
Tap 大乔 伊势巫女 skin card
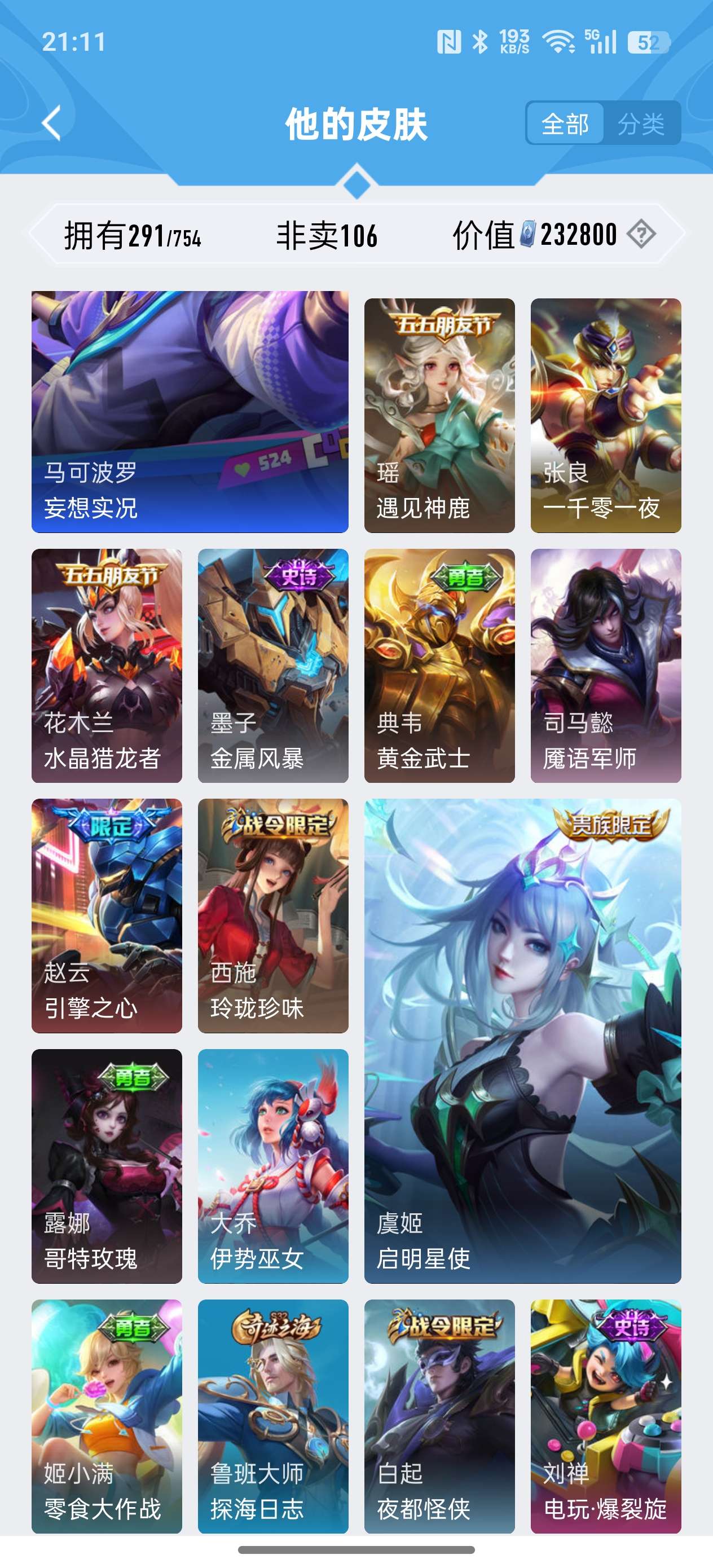[x=274, y=1166]
